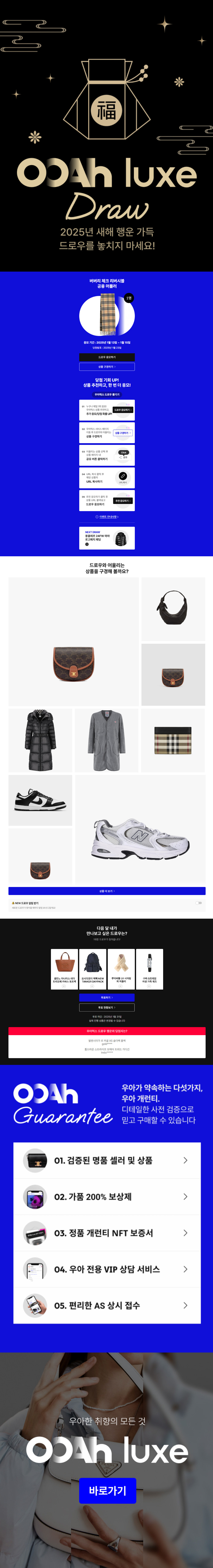Open 투표 현황보기 results
The height and width of the screenshot is (1568, 213).
(107, 1007)
